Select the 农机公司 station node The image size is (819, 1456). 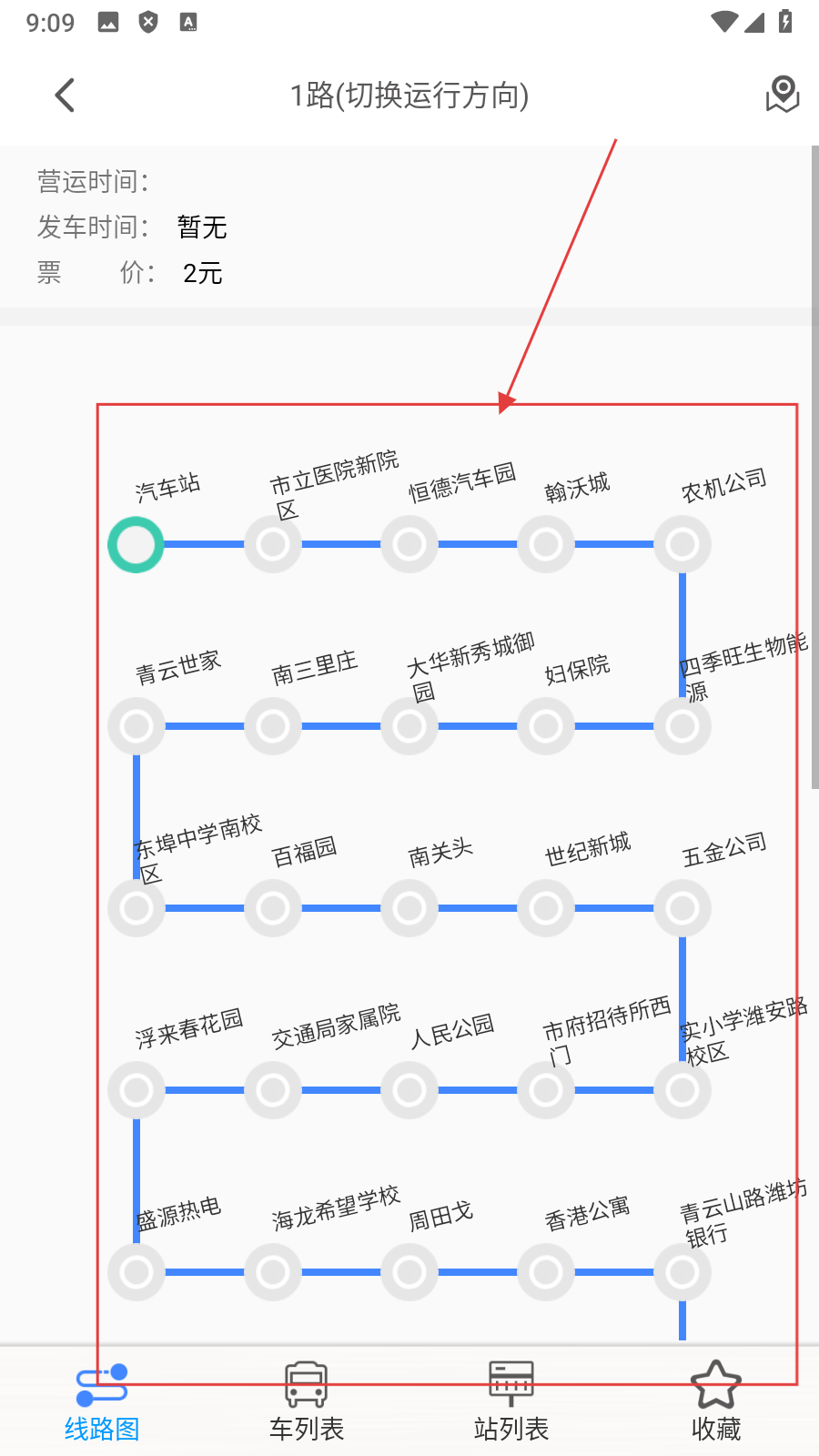tap(682, 544)
